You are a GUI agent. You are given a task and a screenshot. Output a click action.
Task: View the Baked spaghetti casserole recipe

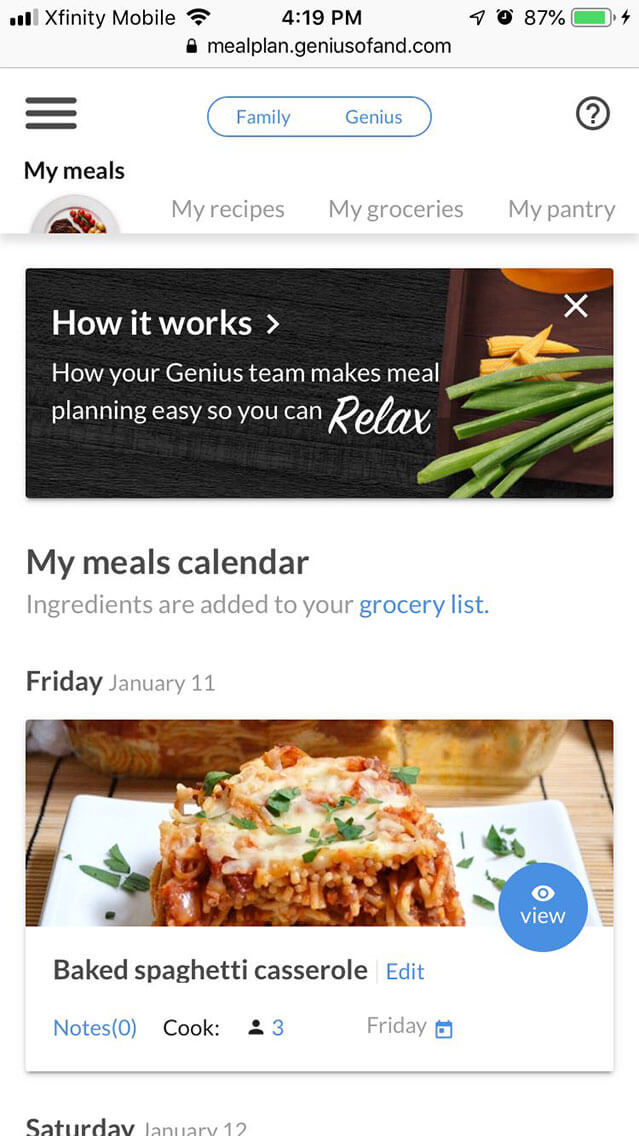[x=542, y=906]
